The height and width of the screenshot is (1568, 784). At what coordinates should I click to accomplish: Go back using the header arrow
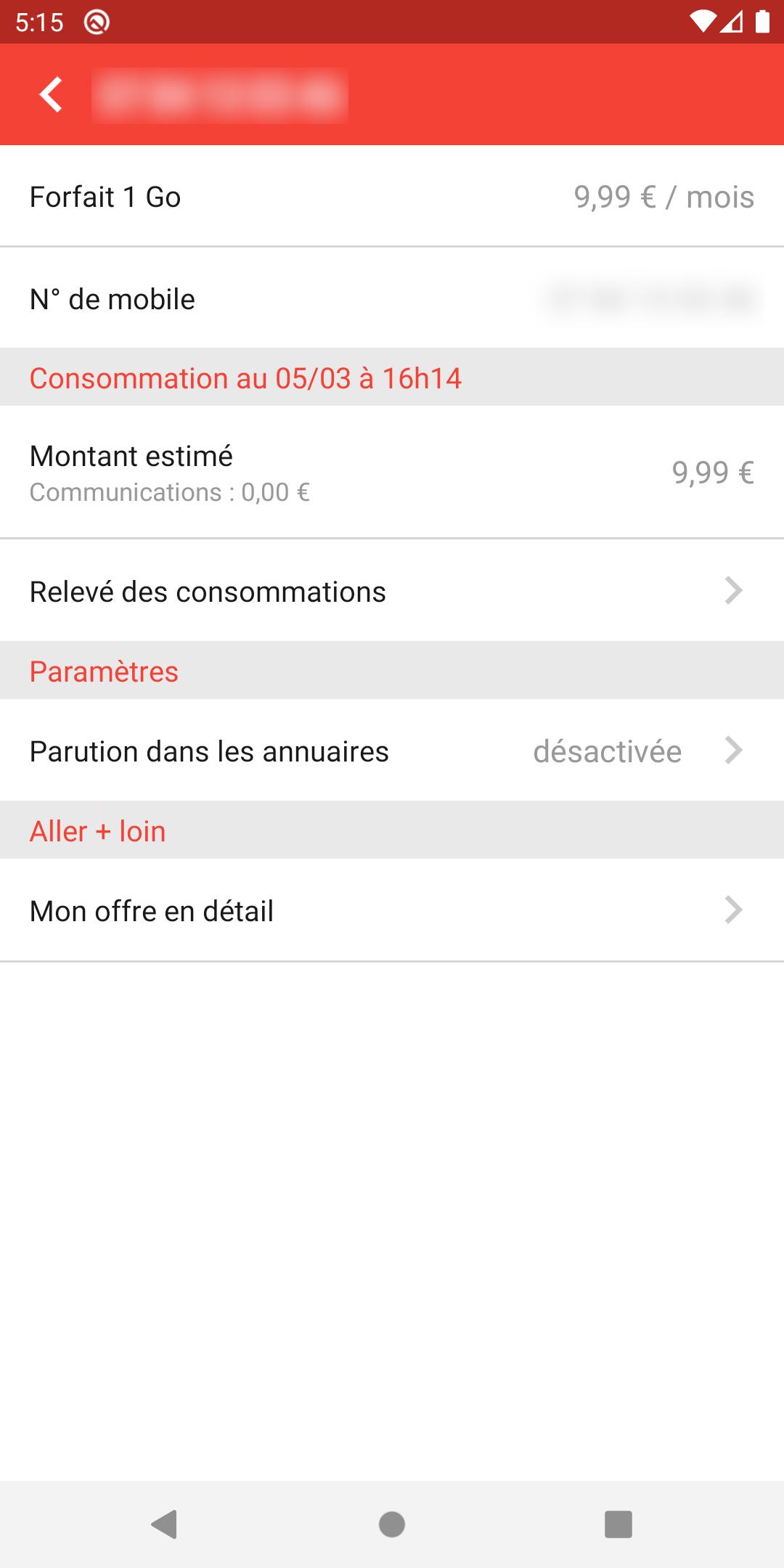51,95
